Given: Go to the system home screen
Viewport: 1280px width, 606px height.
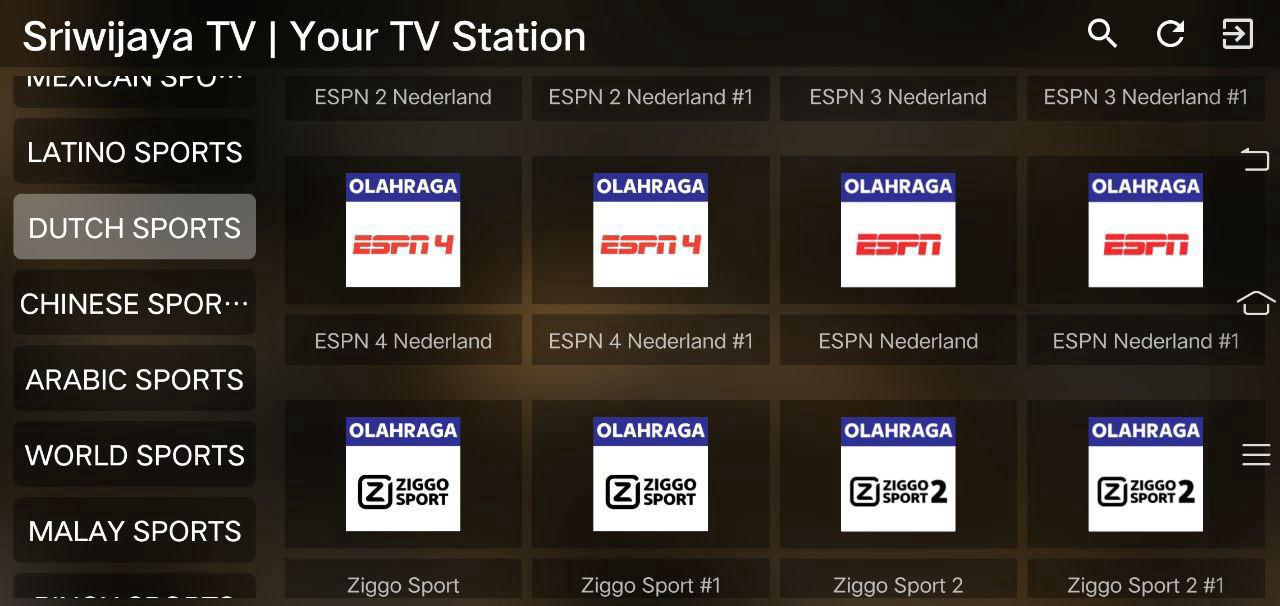Looking at the screenshot, I should [1256, 303].
